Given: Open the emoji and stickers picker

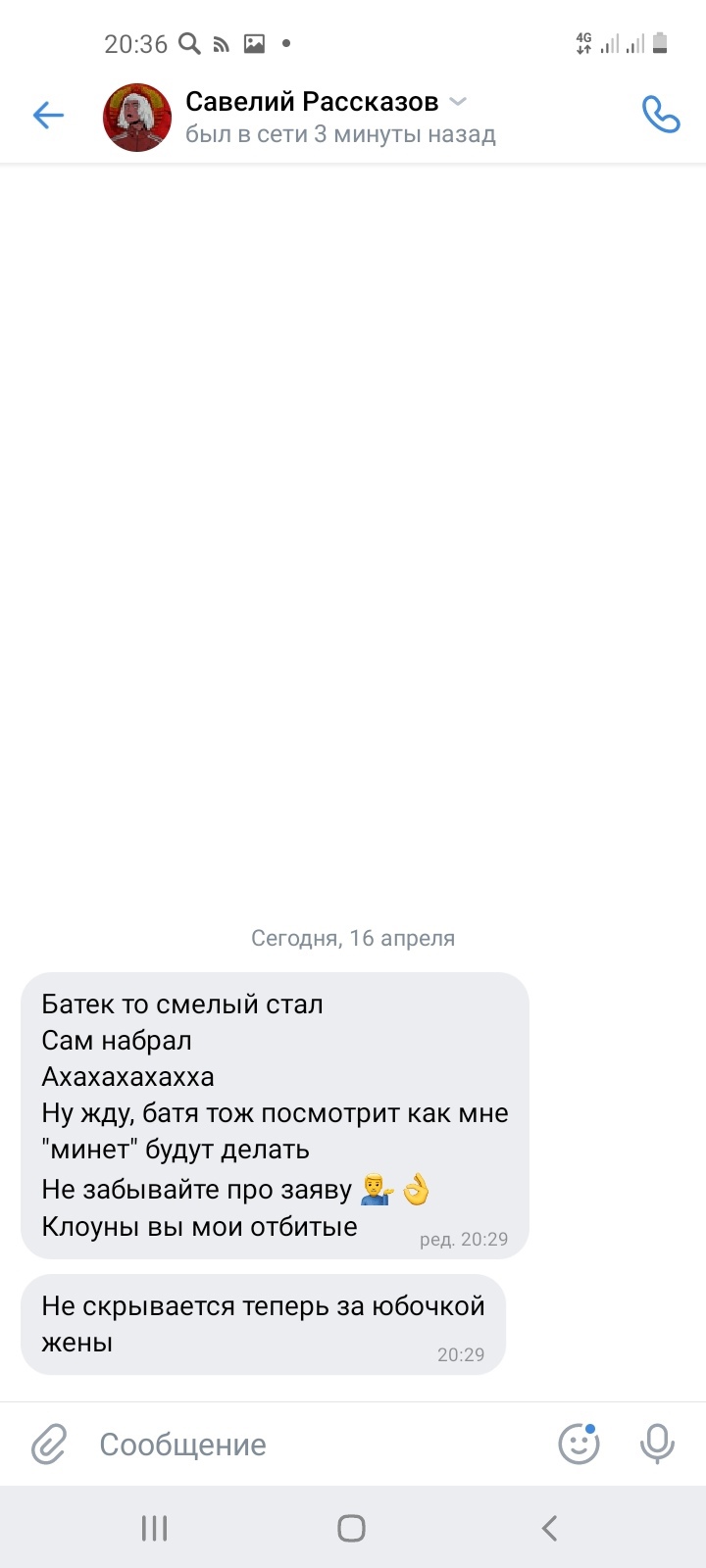Looking at the screenshot, I should (x=579, y=1444).
